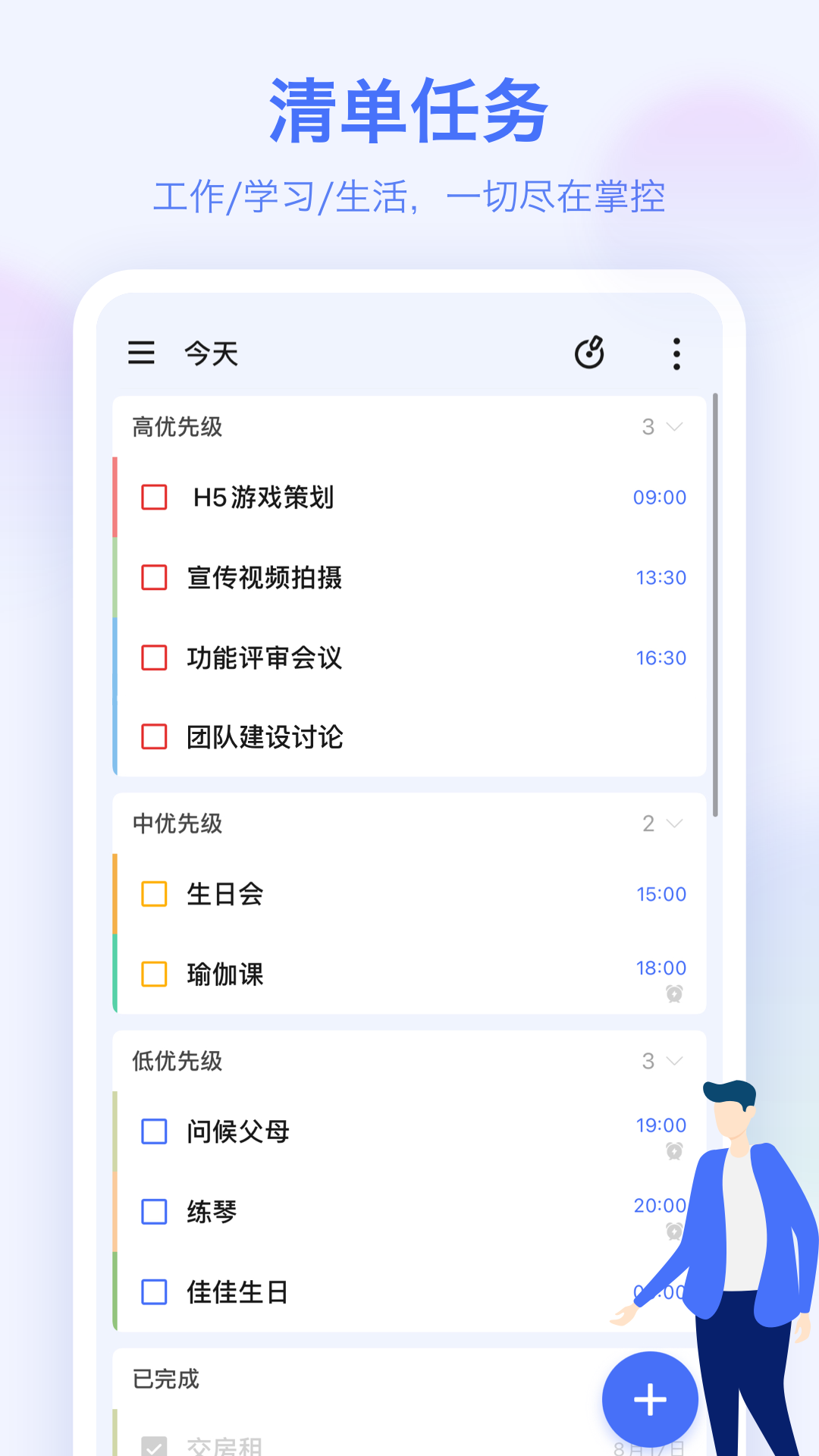This screenshot has height=1456, width=819.
Task: Check the 生日会 checkbox
Action: [153, 894]
